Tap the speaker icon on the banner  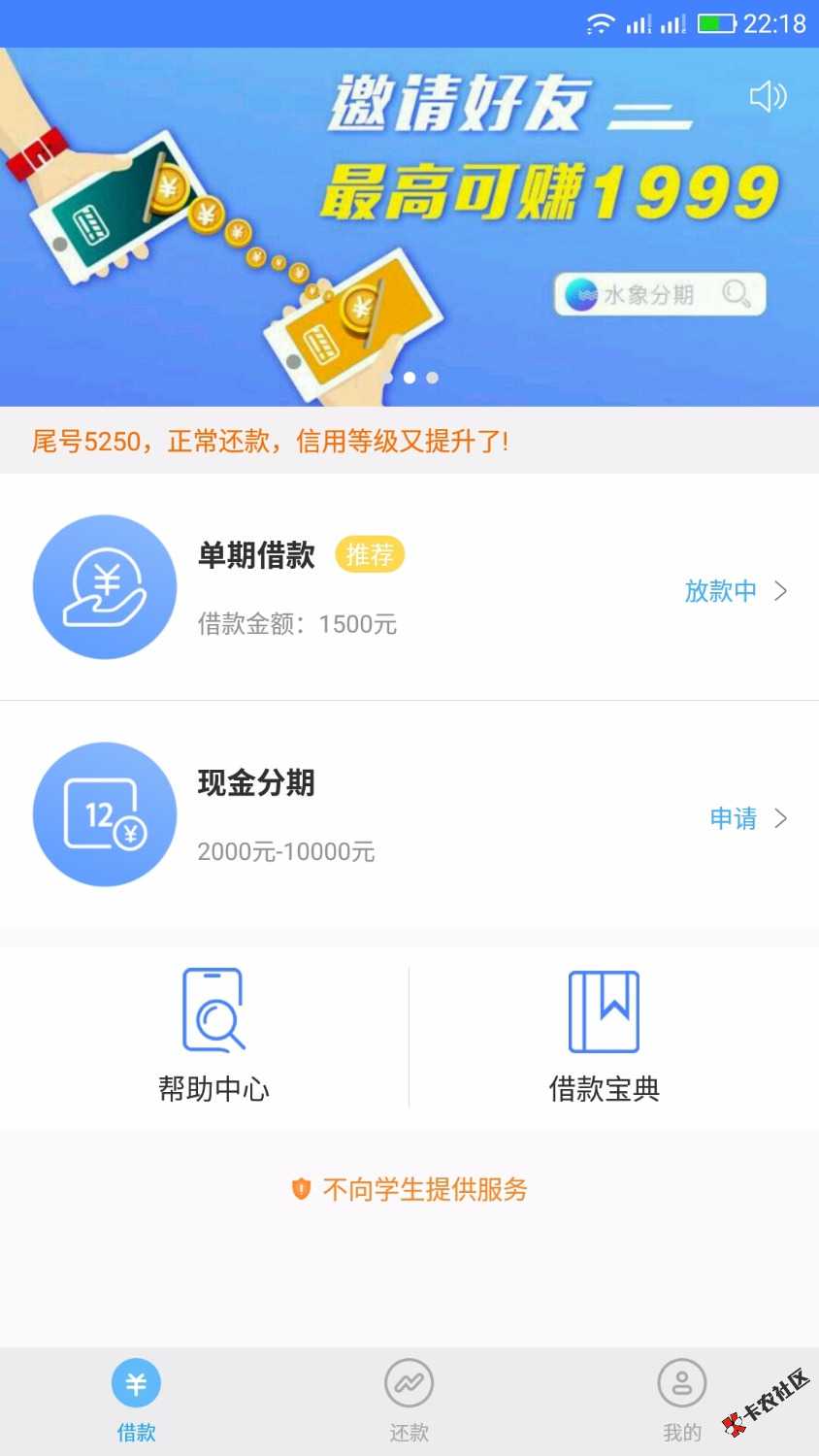point(767,96)
